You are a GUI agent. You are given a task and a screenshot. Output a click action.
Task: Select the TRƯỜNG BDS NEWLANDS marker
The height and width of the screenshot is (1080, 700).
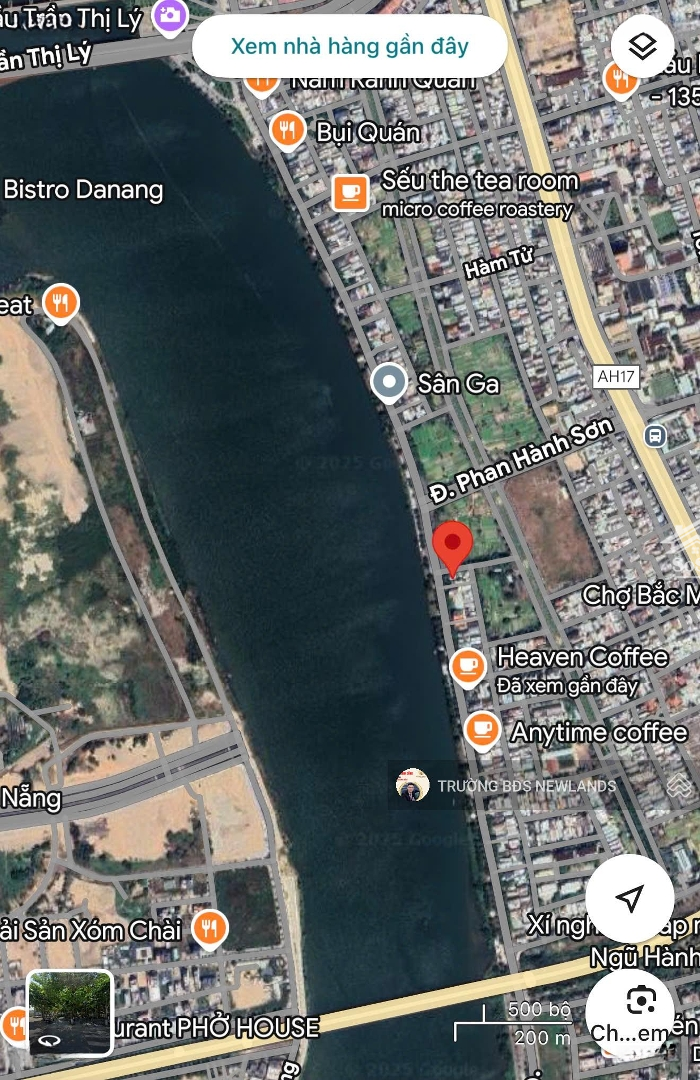point(413,785)
